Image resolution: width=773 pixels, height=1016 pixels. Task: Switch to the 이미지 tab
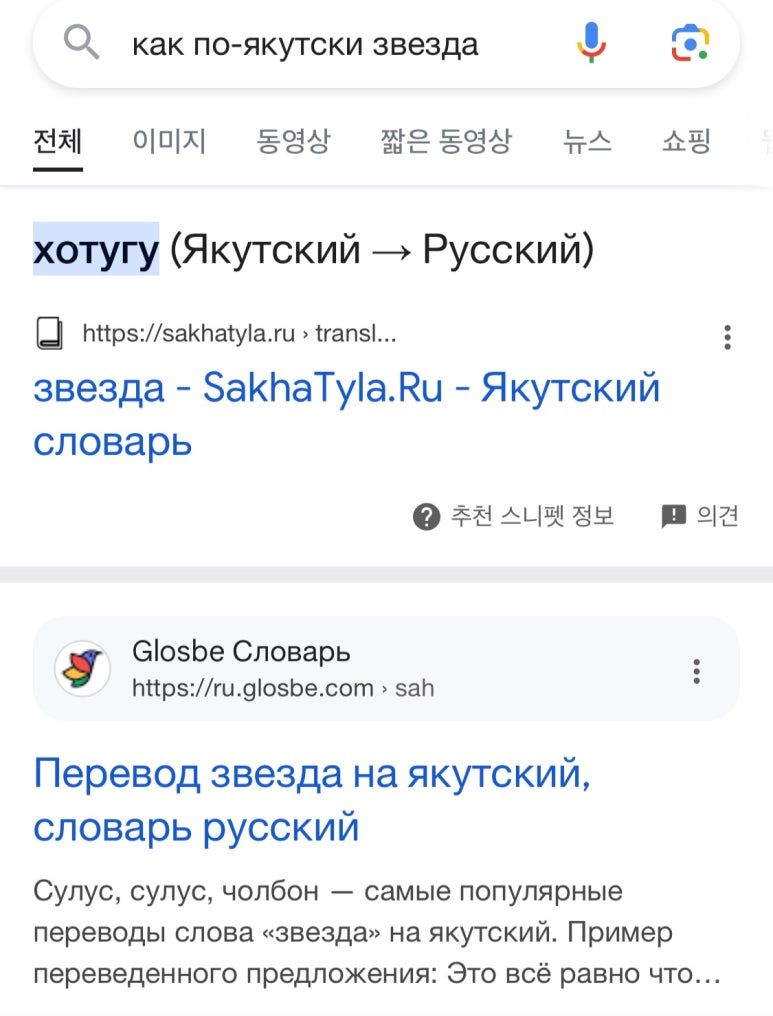(166, 141)
